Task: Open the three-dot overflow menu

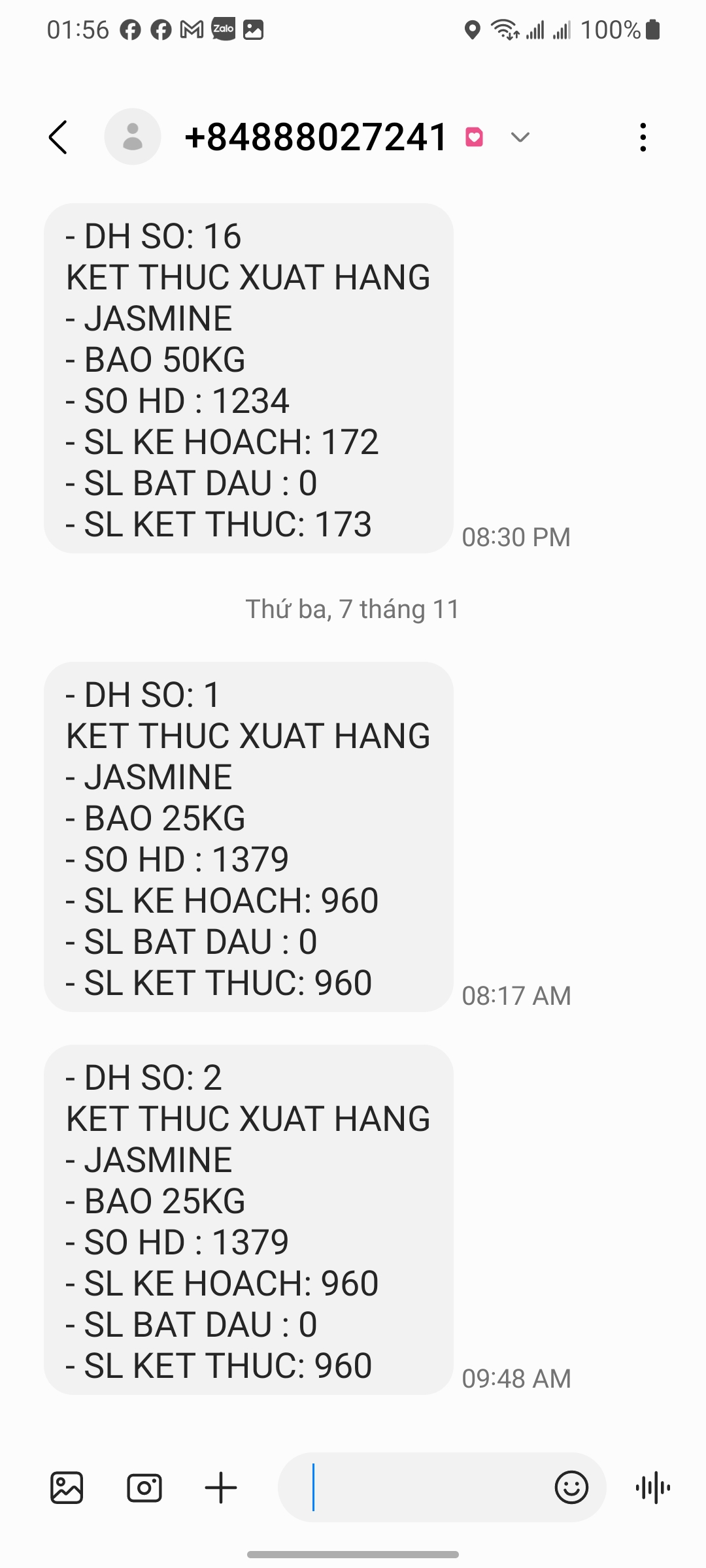Action: click(643, 137)
